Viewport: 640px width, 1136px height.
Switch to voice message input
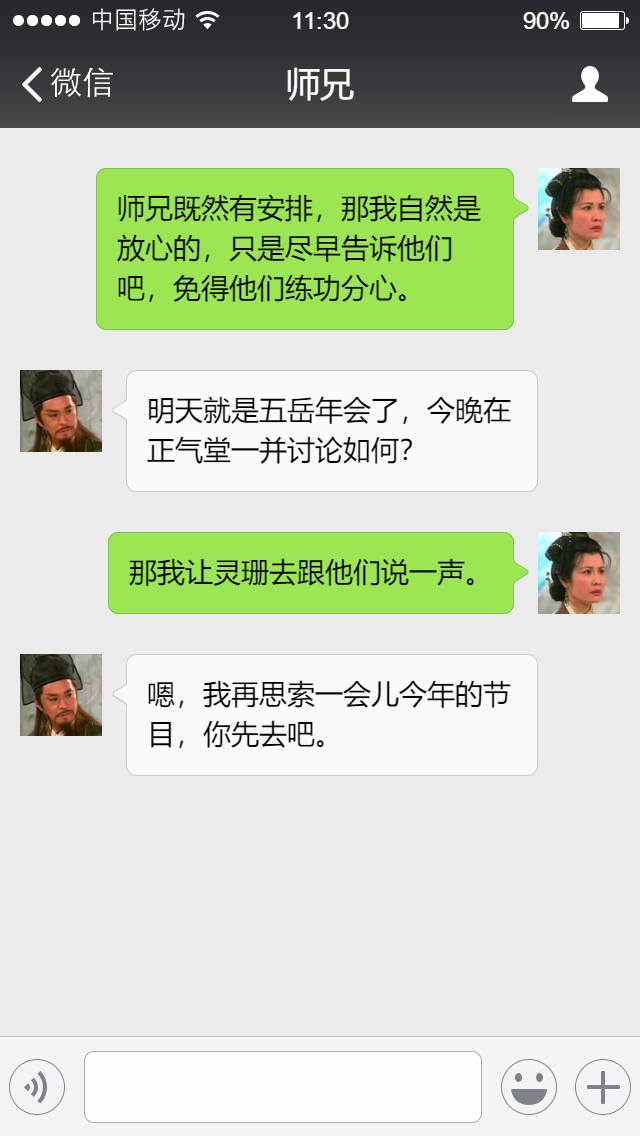click(x=37, y=1087)
